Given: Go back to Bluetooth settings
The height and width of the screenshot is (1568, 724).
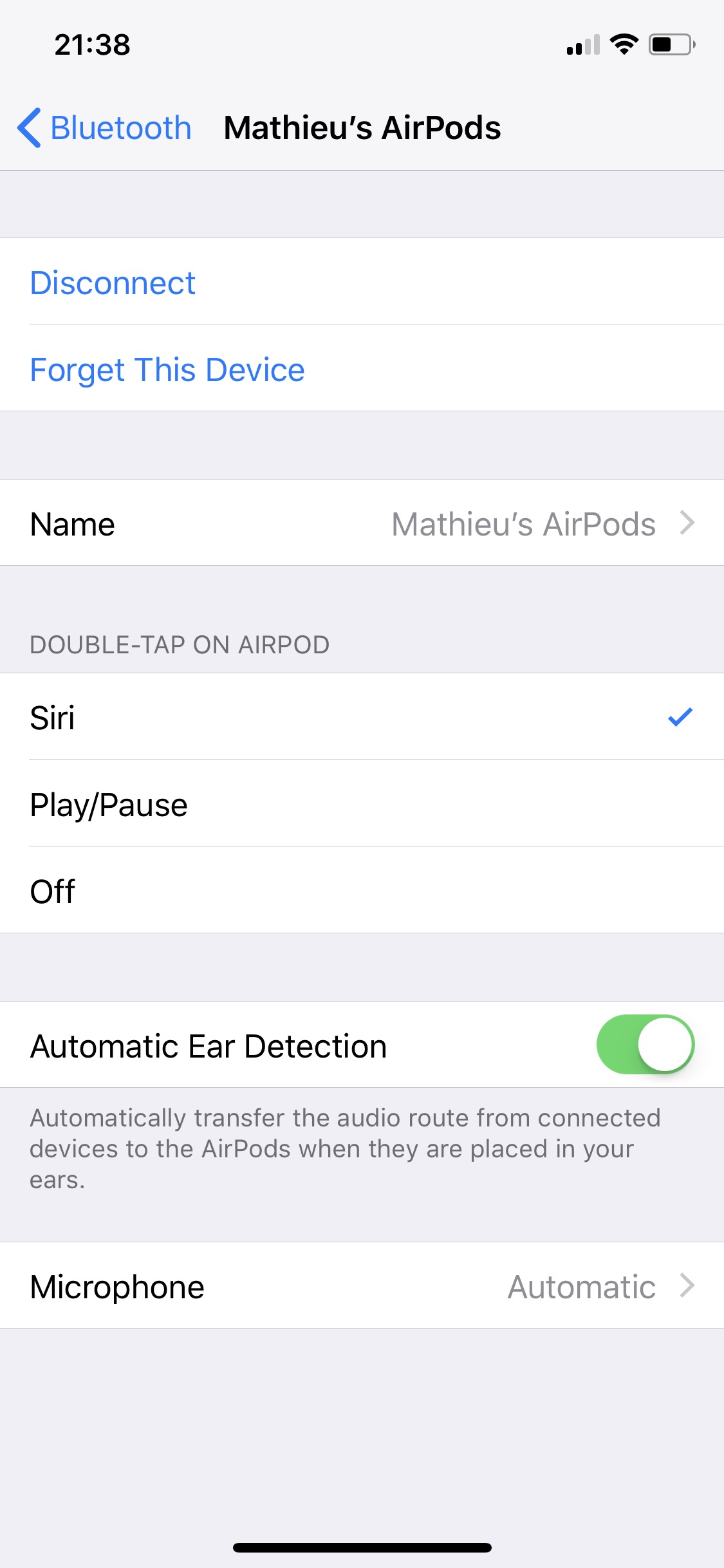Looking at the screenshot, I should tap(105, 127).
